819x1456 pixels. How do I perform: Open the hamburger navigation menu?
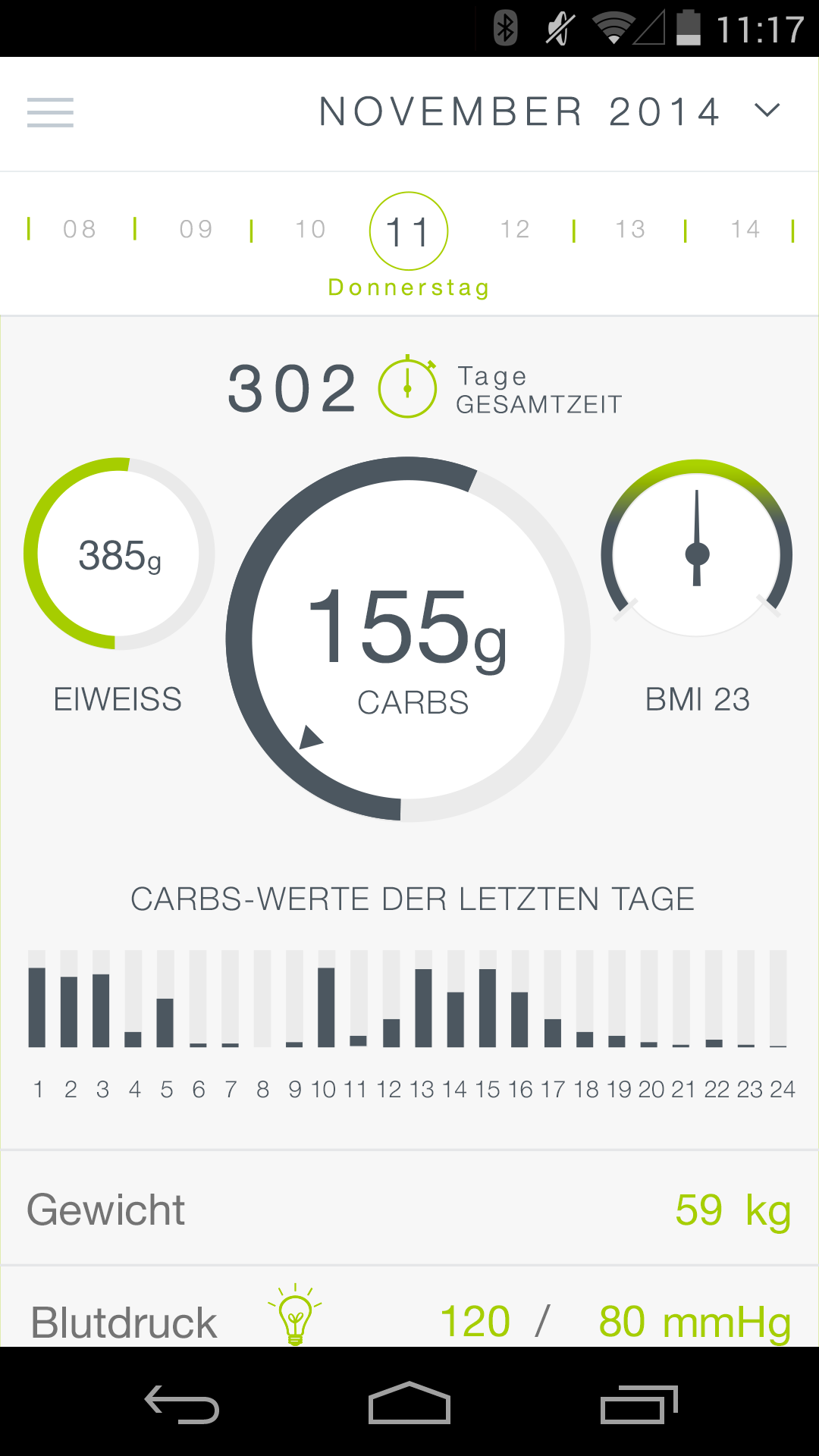[50, 113]
